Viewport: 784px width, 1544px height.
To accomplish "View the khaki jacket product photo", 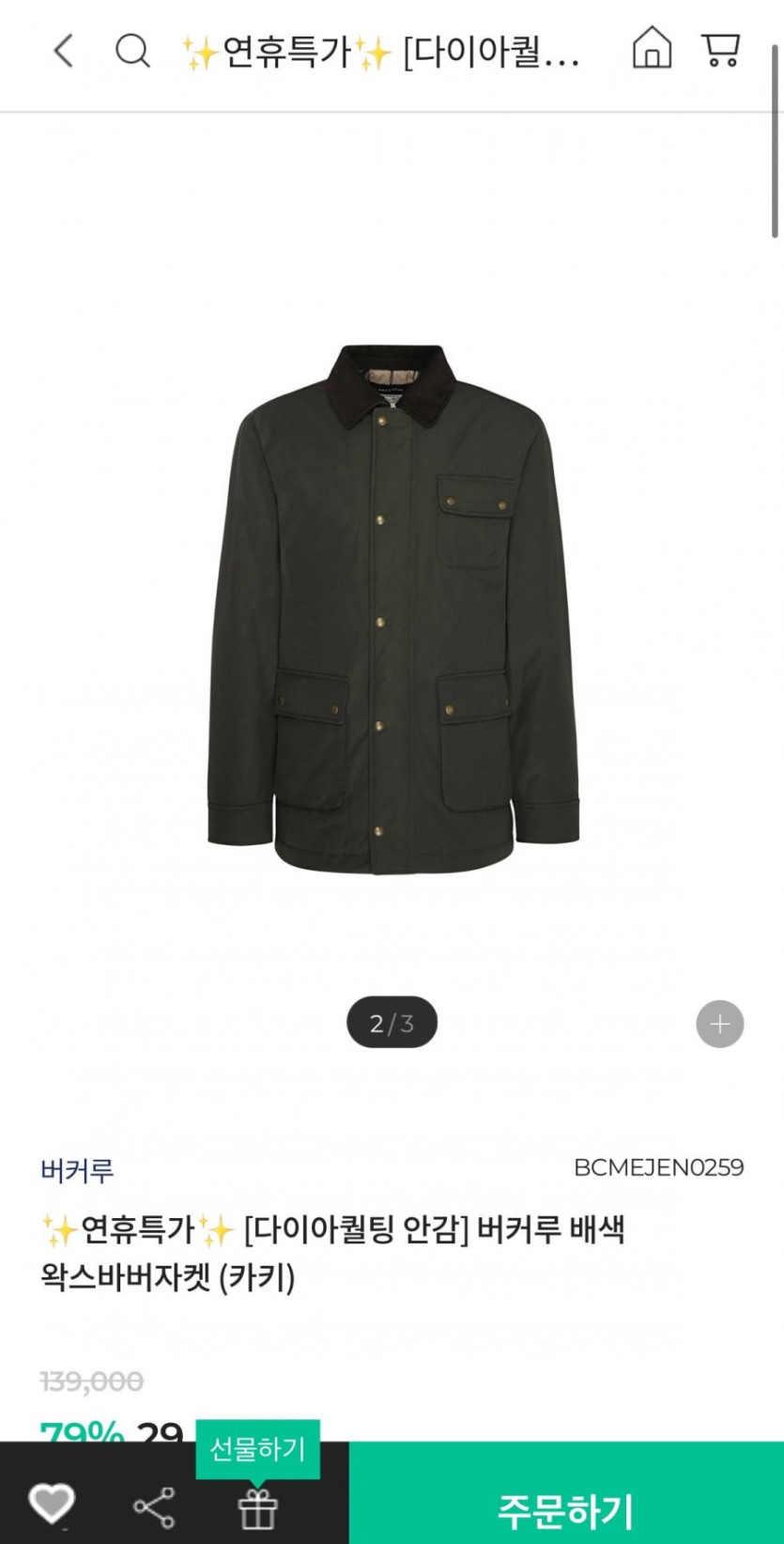I will click(x=392, y=610).
